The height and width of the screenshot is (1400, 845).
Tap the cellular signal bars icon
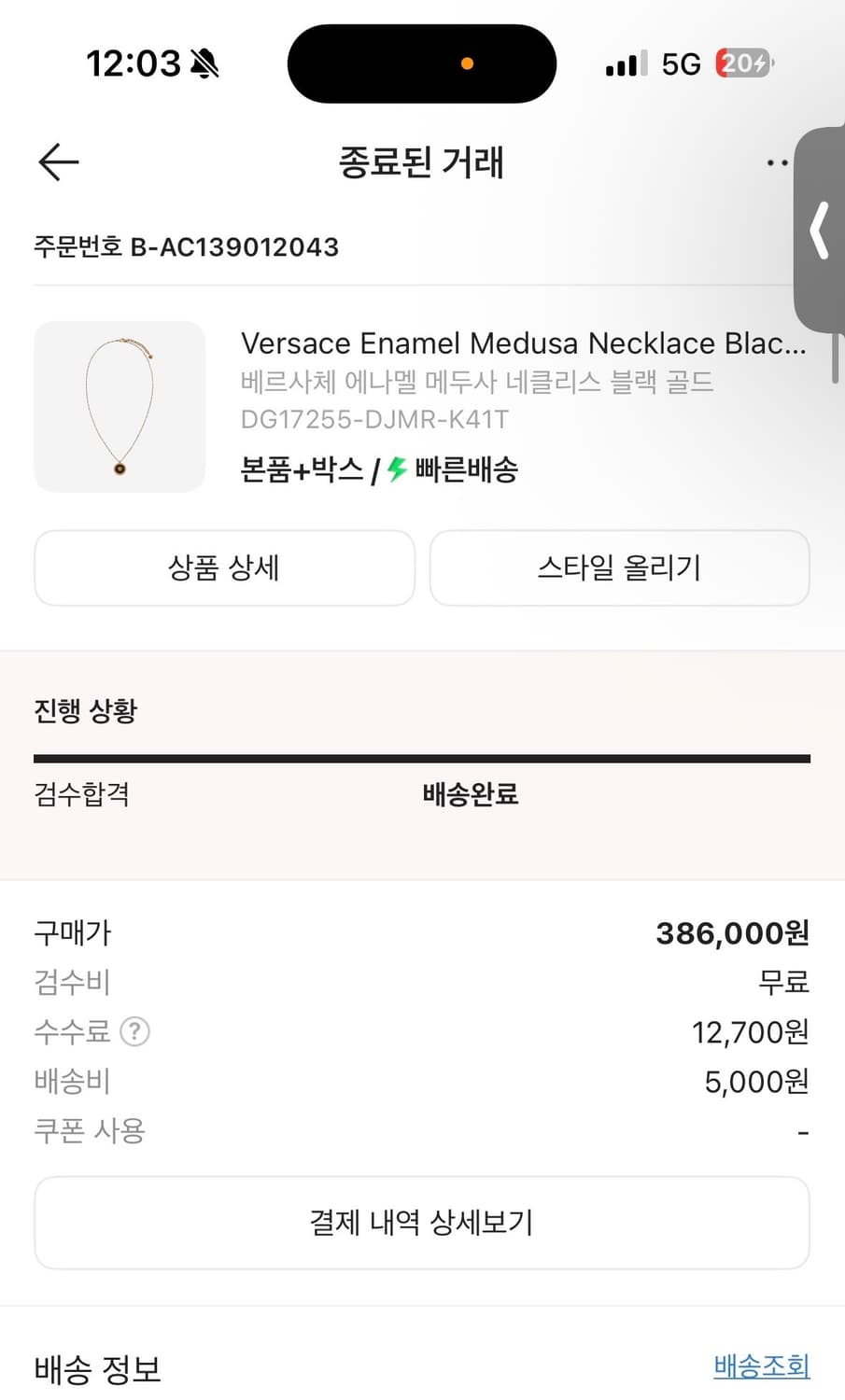[x=624, y=62]
